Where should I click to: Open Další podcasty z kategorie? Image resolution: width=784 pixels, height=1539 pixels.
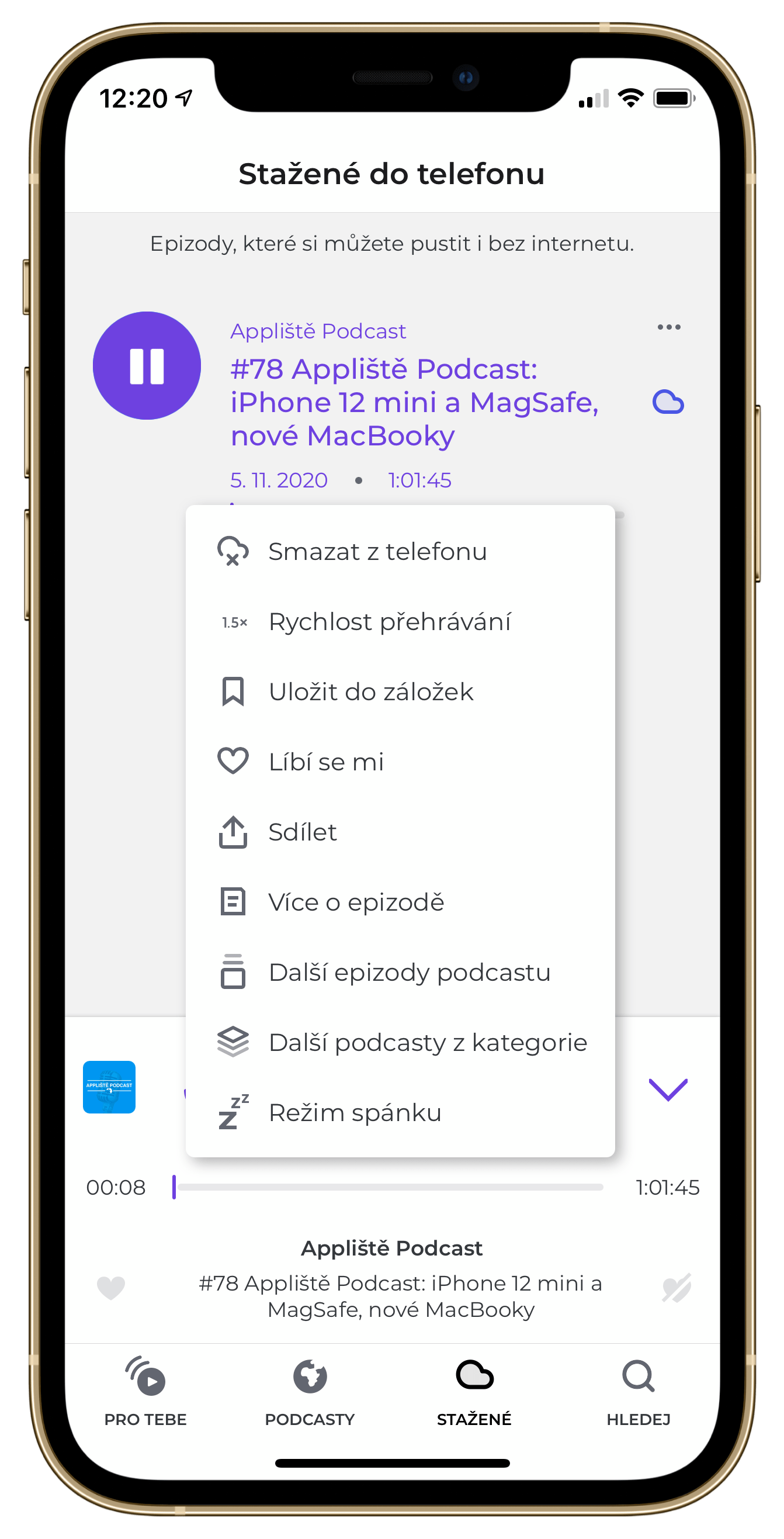point(428,1043)
